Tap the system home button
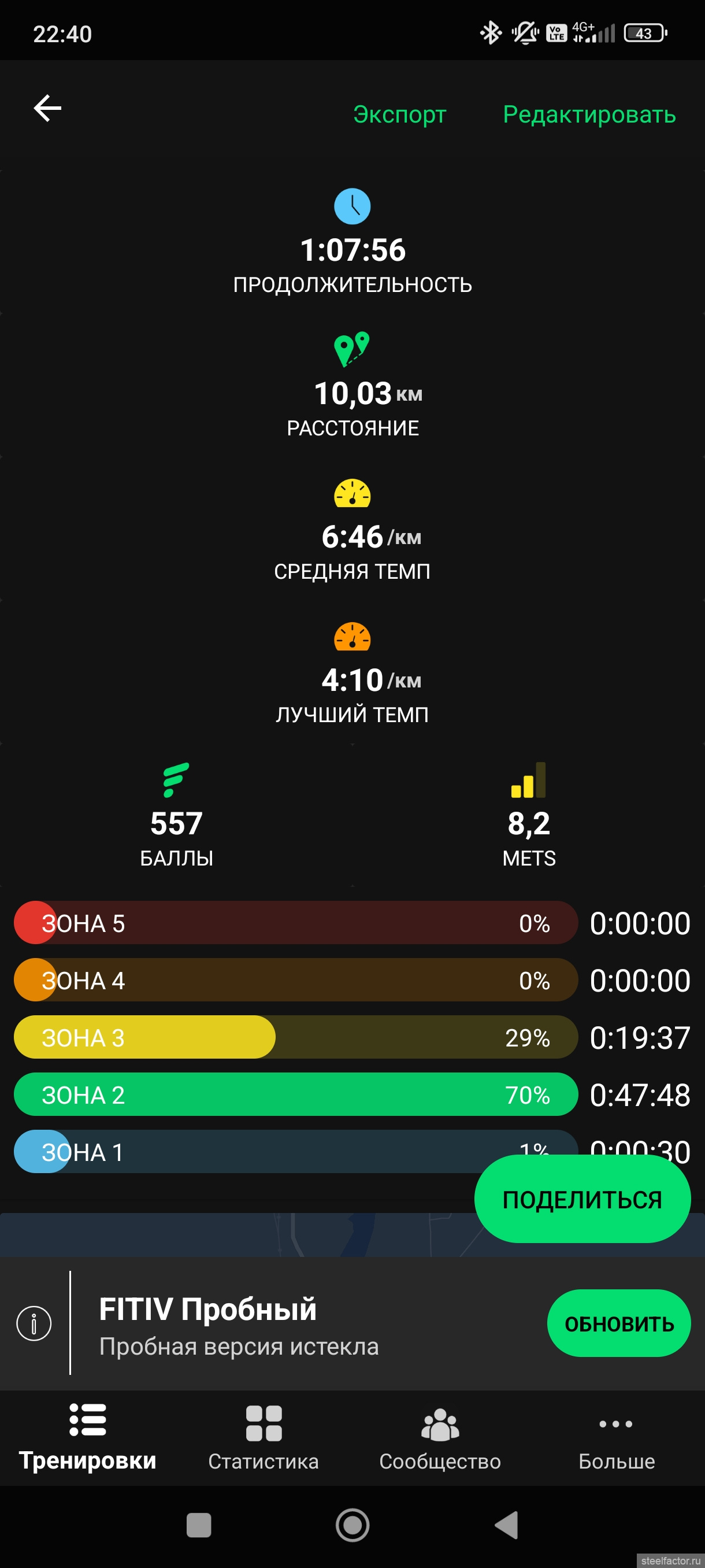The width and height of the screenshot is (705, 1568). tap(352, 1525)
